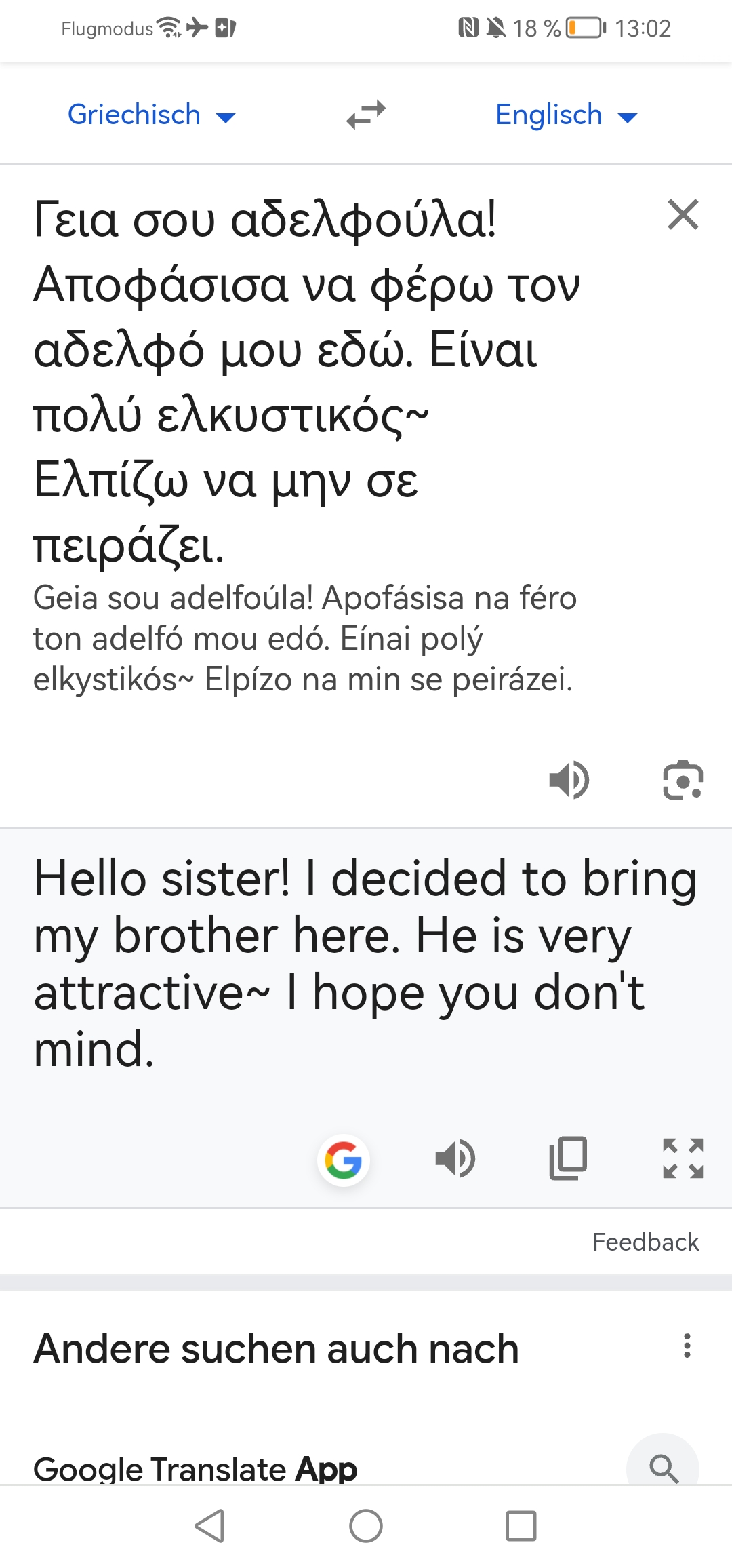The height and width of the screenshot is (1568, 732).
Task: Open the Feedback link
Action: click(x=645, y=1242)
